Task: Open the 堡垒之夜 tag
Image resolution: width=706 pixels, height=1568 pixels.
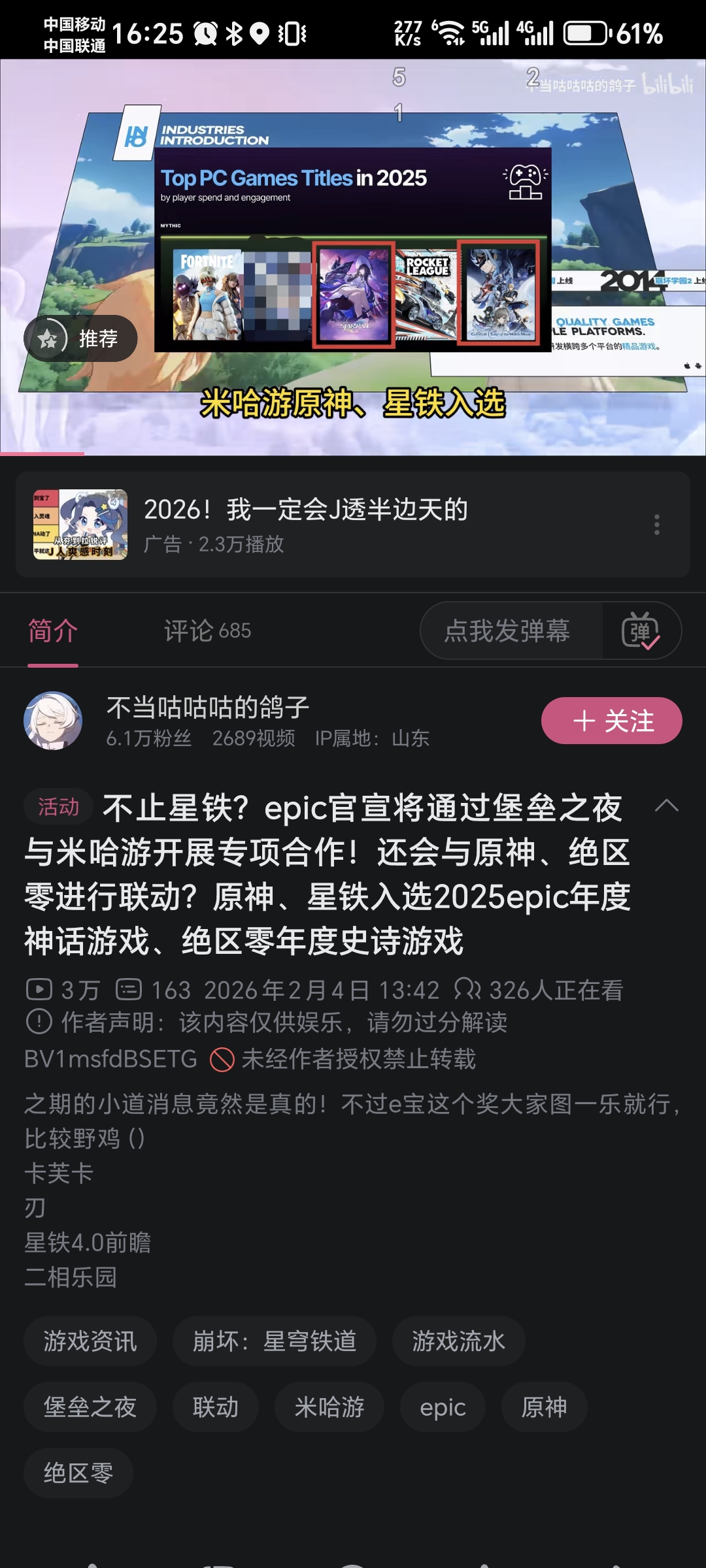Action: point(90,1407)
